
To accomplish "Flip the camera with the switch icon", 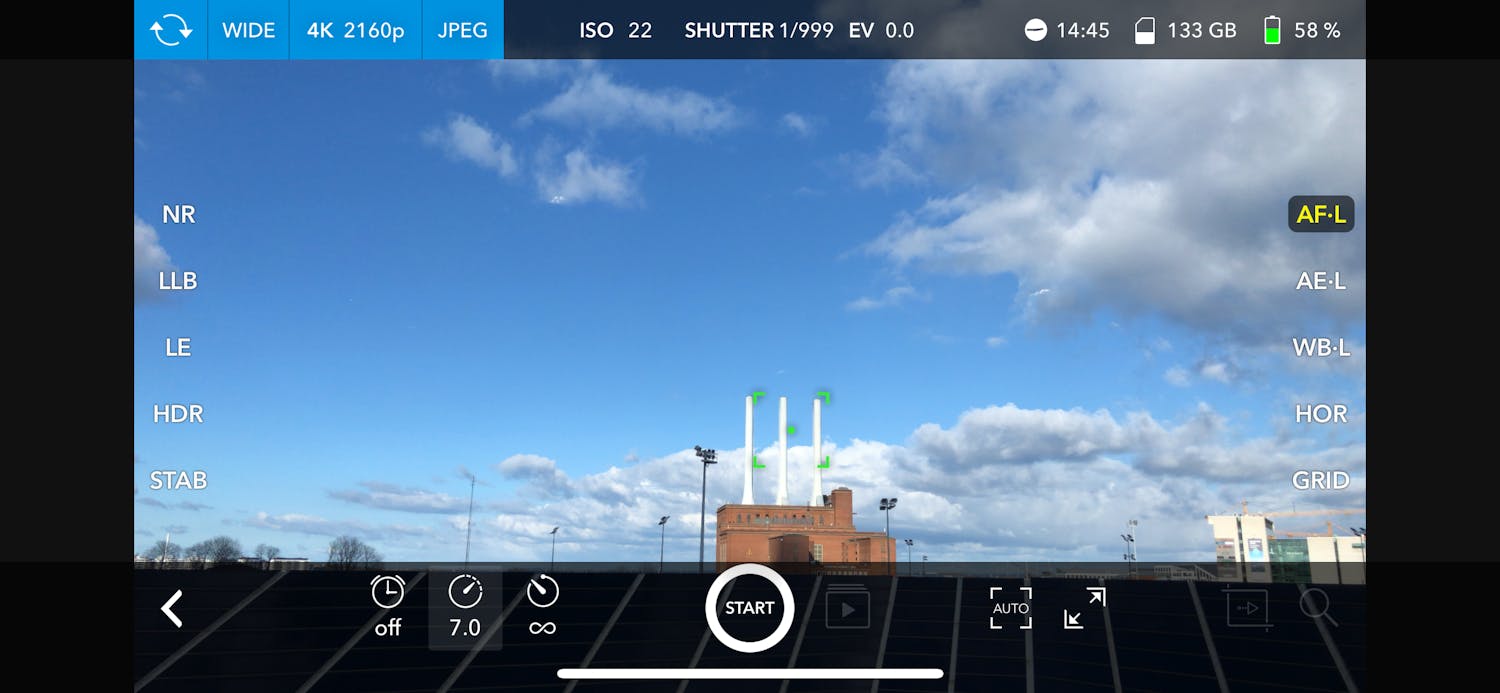I will pos(171,30).
